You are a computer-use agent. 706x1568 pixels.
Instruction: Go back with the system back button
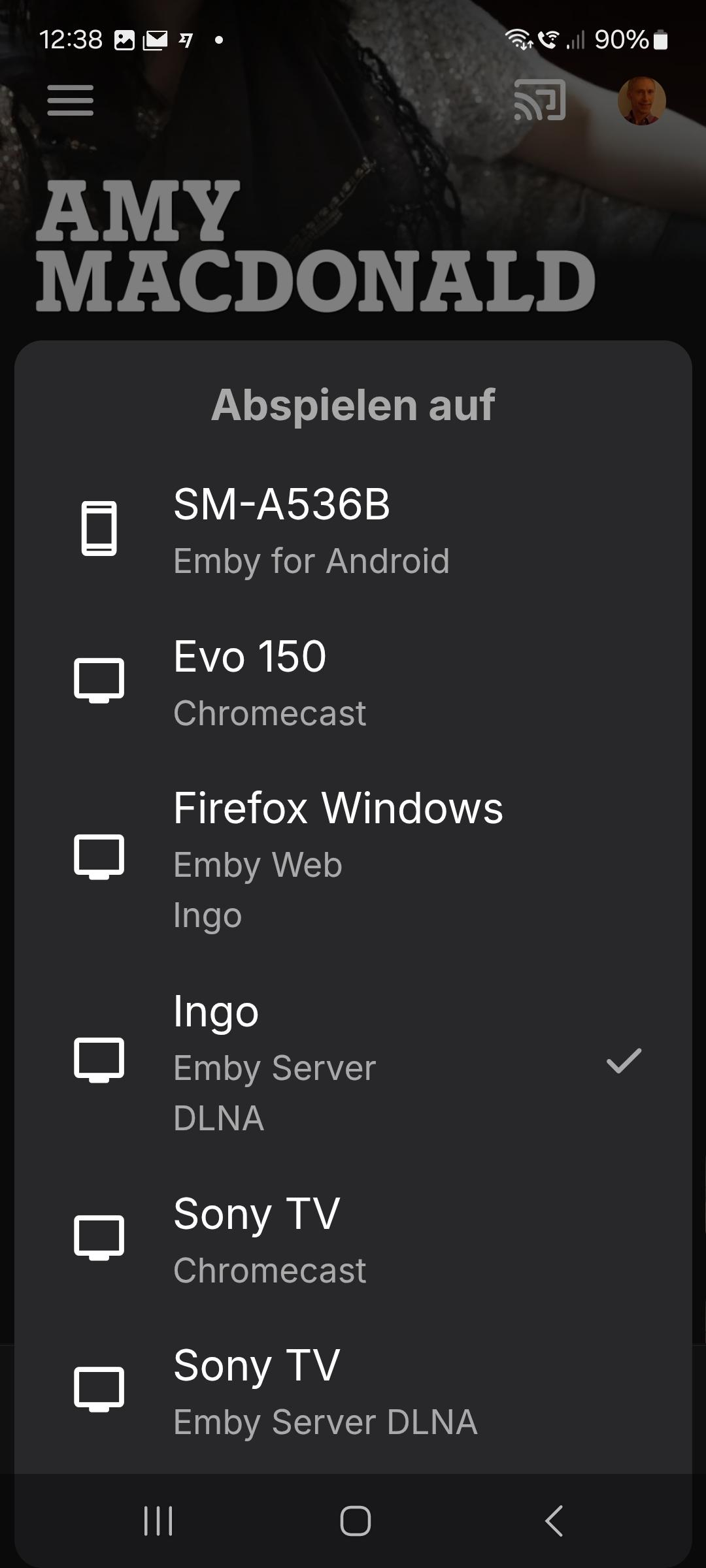point(554,1520)
